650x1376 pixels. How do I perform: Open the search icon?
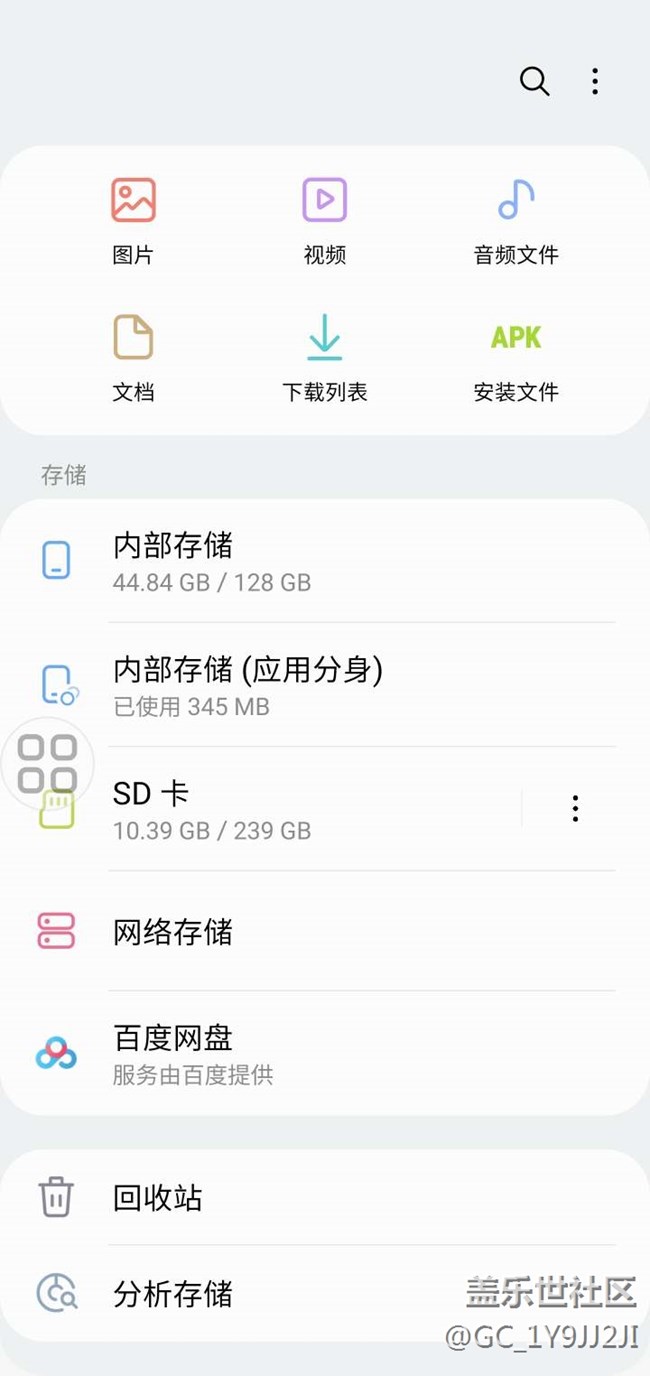(534, 81)
